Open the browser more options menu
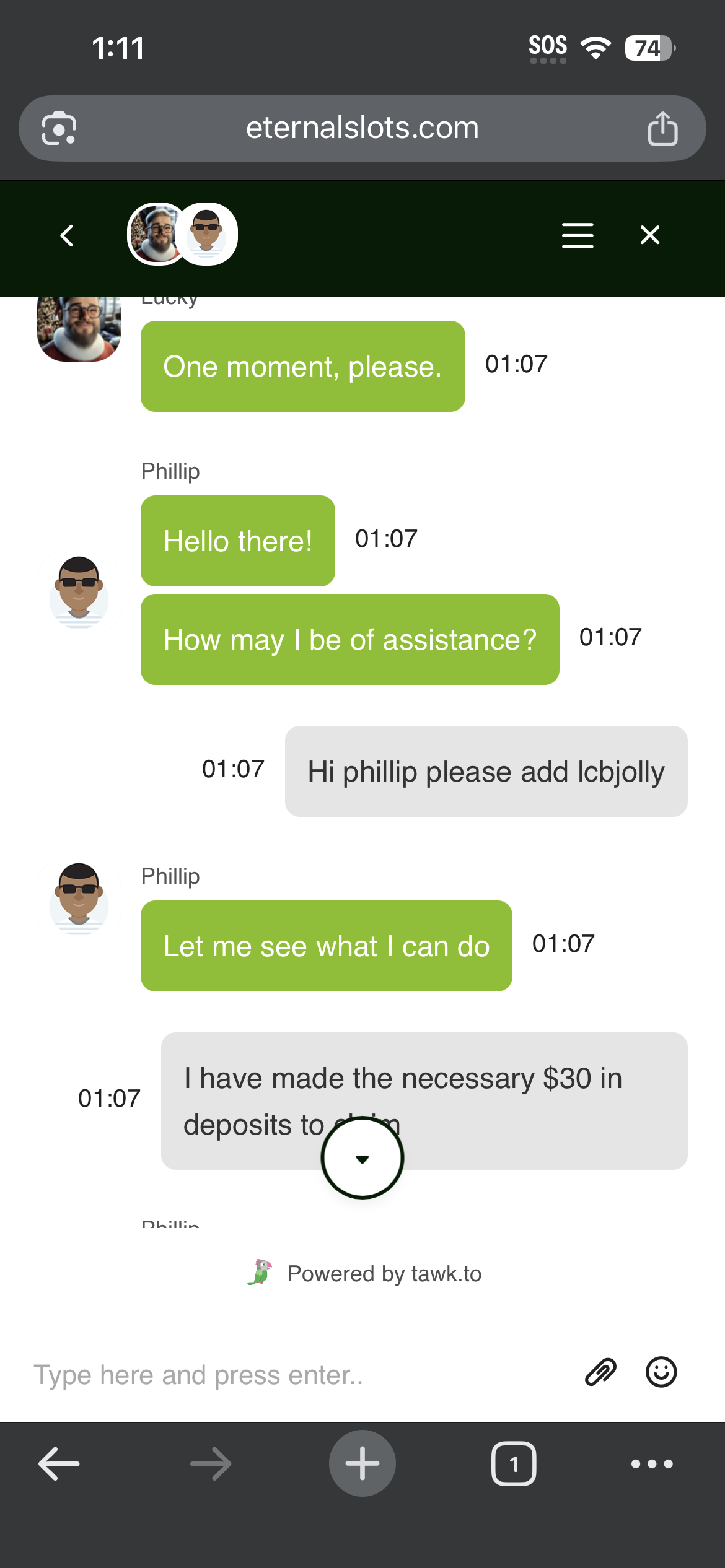The height and width of the screenshot is (1568, 725). (651, 1464)
